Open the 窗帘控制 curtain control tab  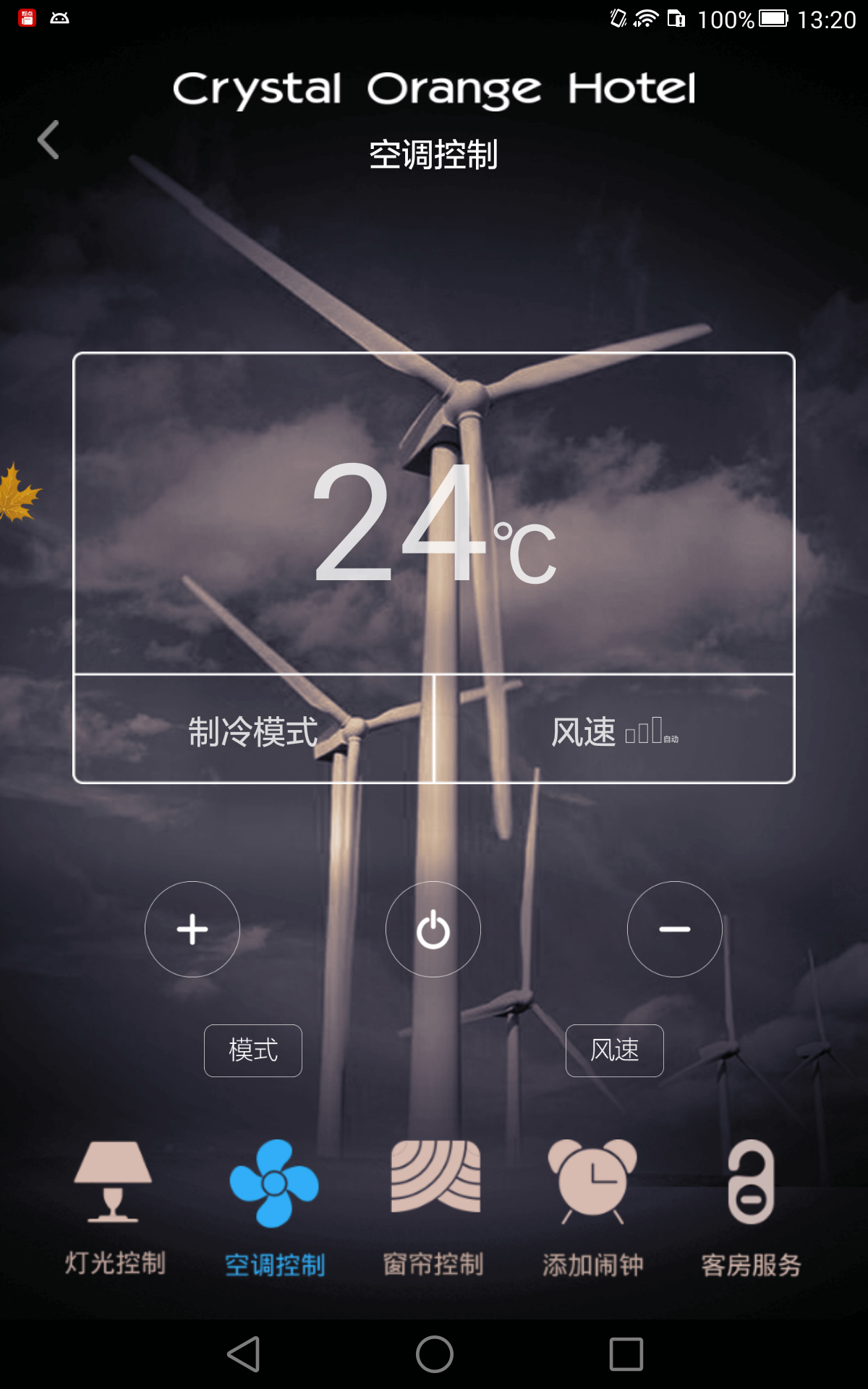tap(434, 1207)
